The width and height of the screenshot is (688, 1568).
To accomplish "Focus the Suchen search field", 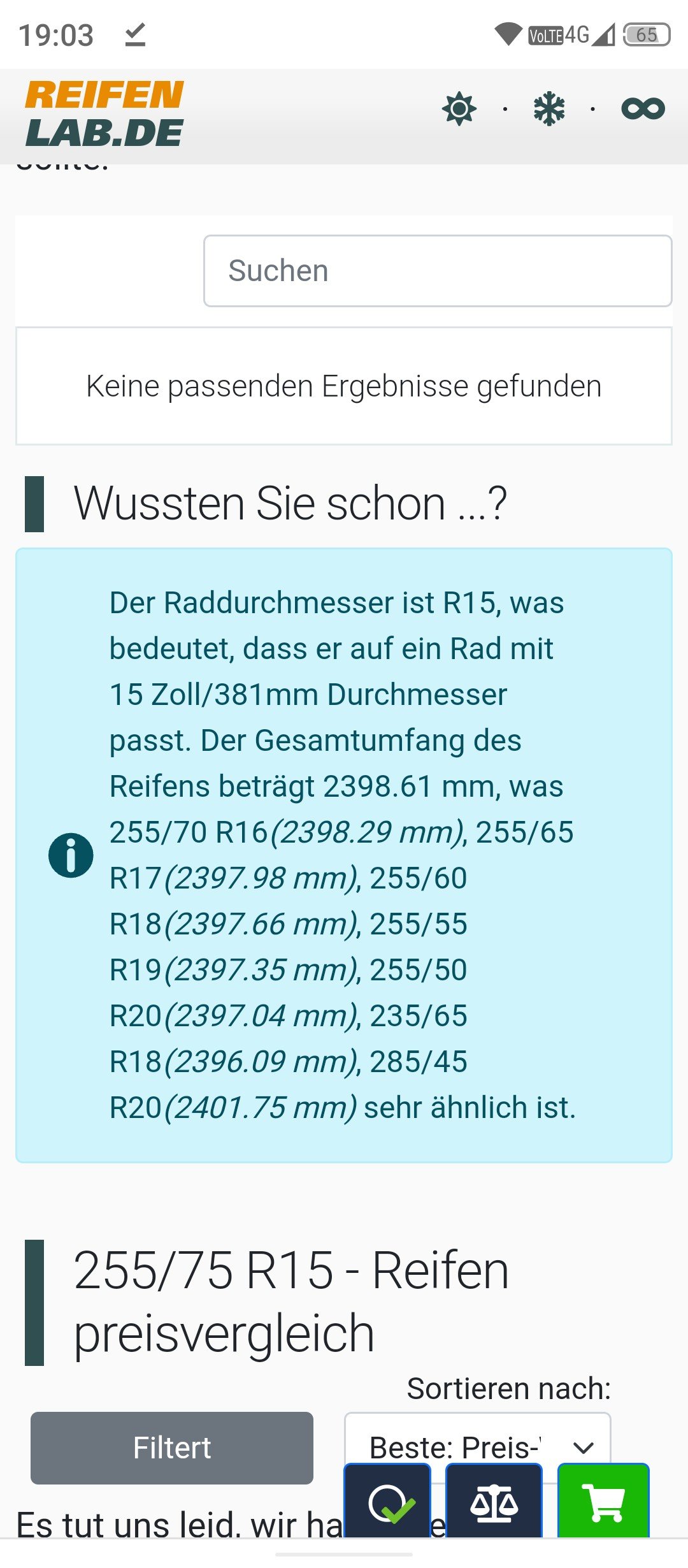I will pos(438,271).
